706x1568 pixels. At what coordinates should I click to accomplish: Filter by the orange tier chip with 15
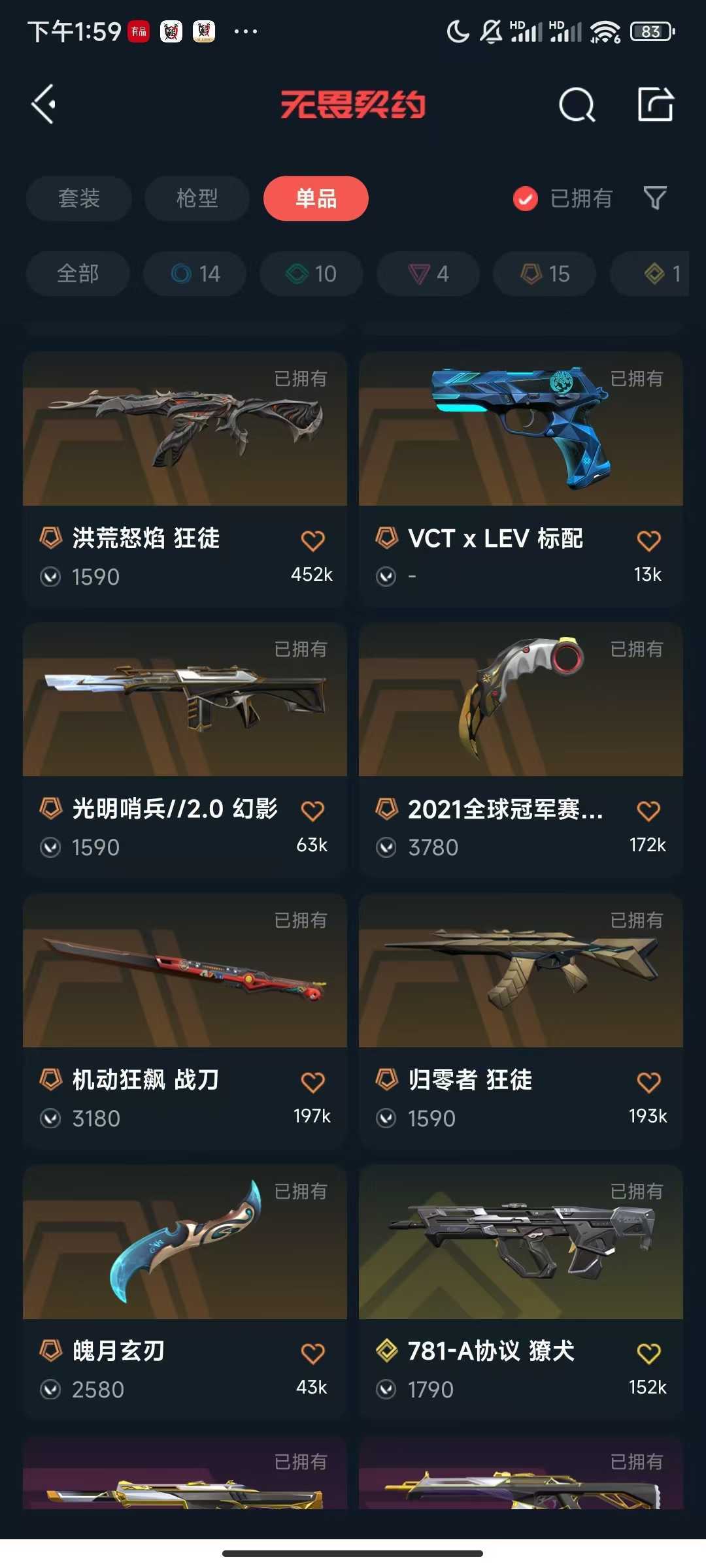[545, 273]
